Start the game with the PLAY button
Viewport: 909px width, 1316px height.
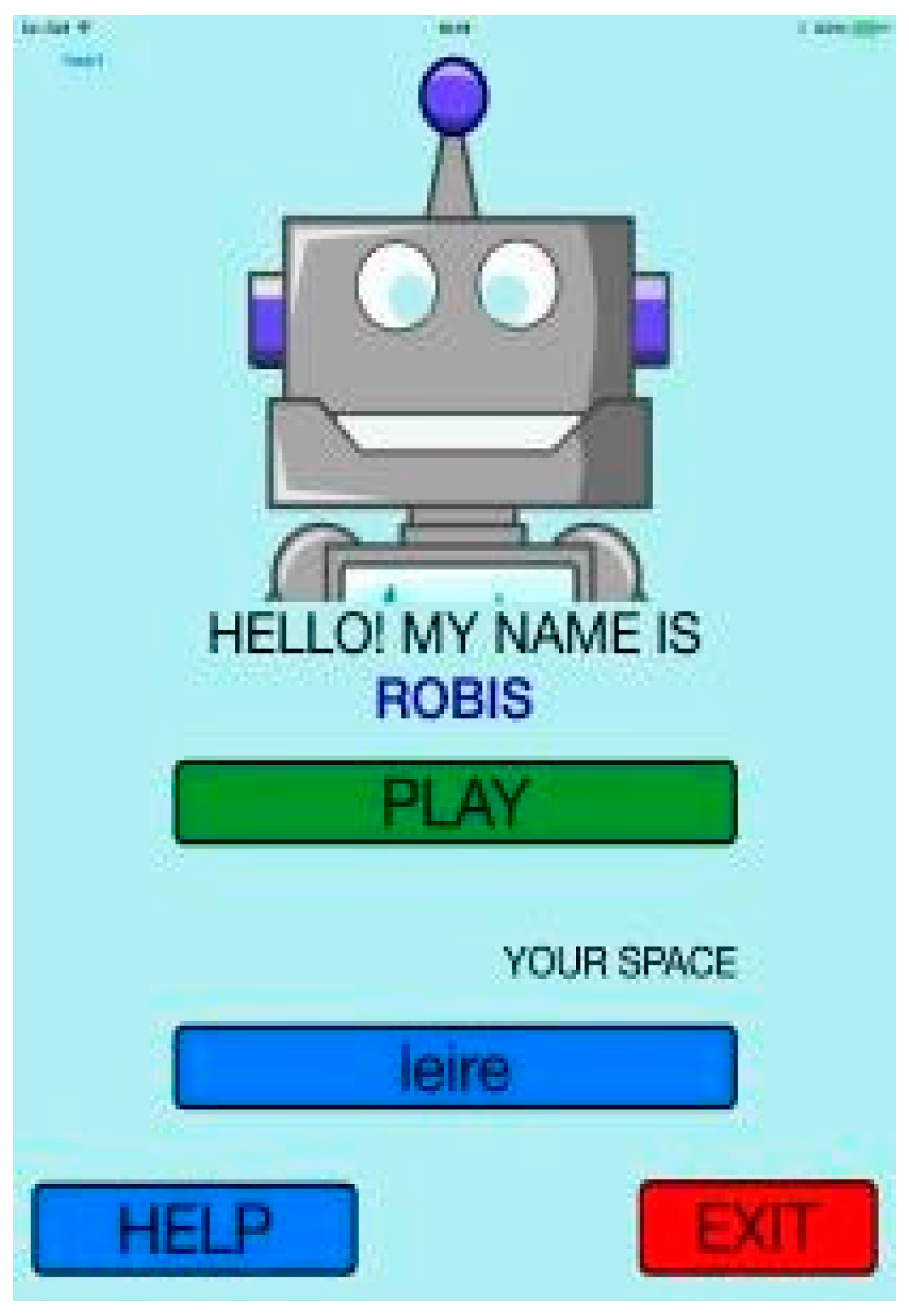coord(454,802)
